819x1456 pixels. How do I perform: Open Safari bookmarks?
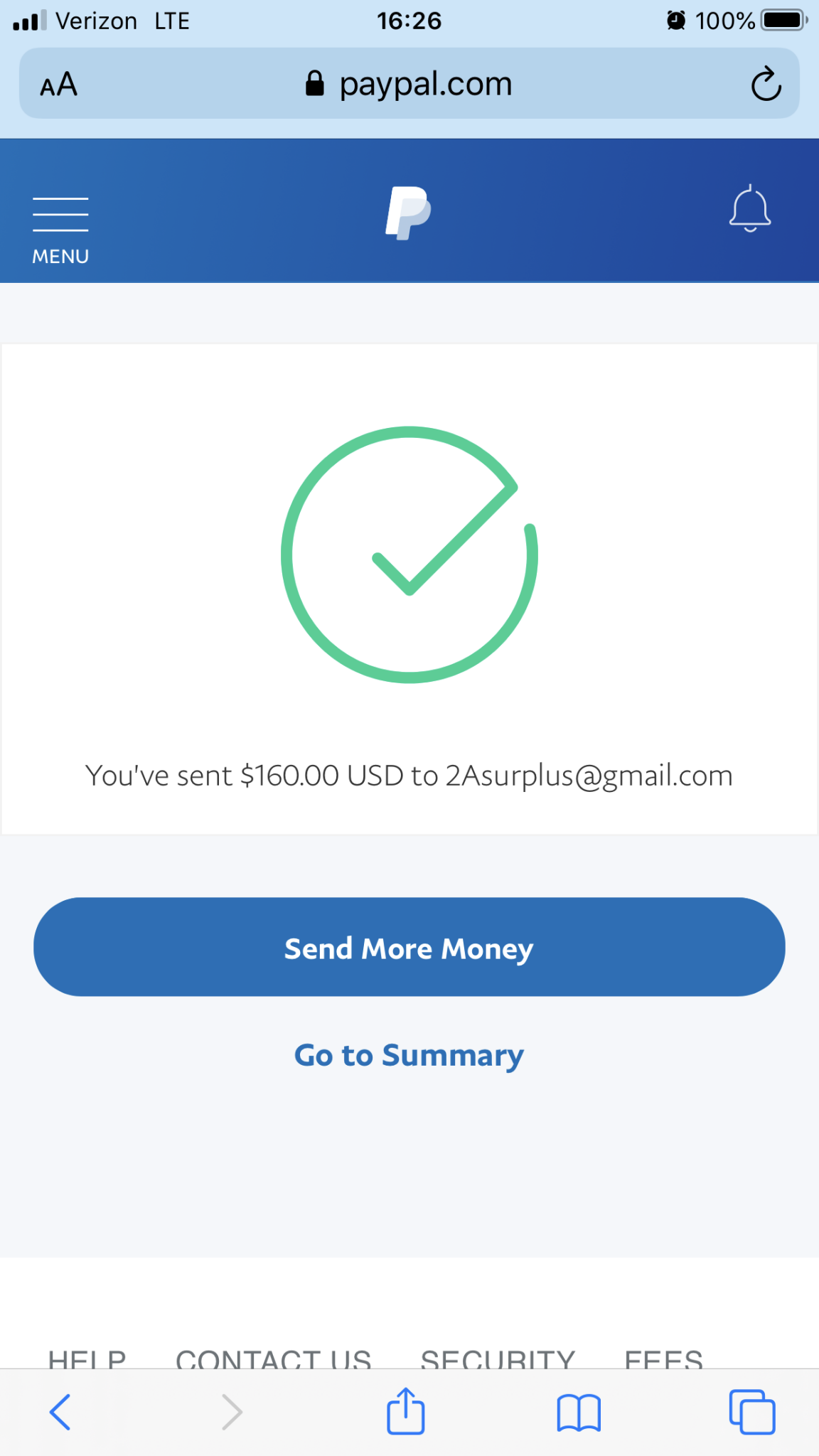[x=579, y=1412]
